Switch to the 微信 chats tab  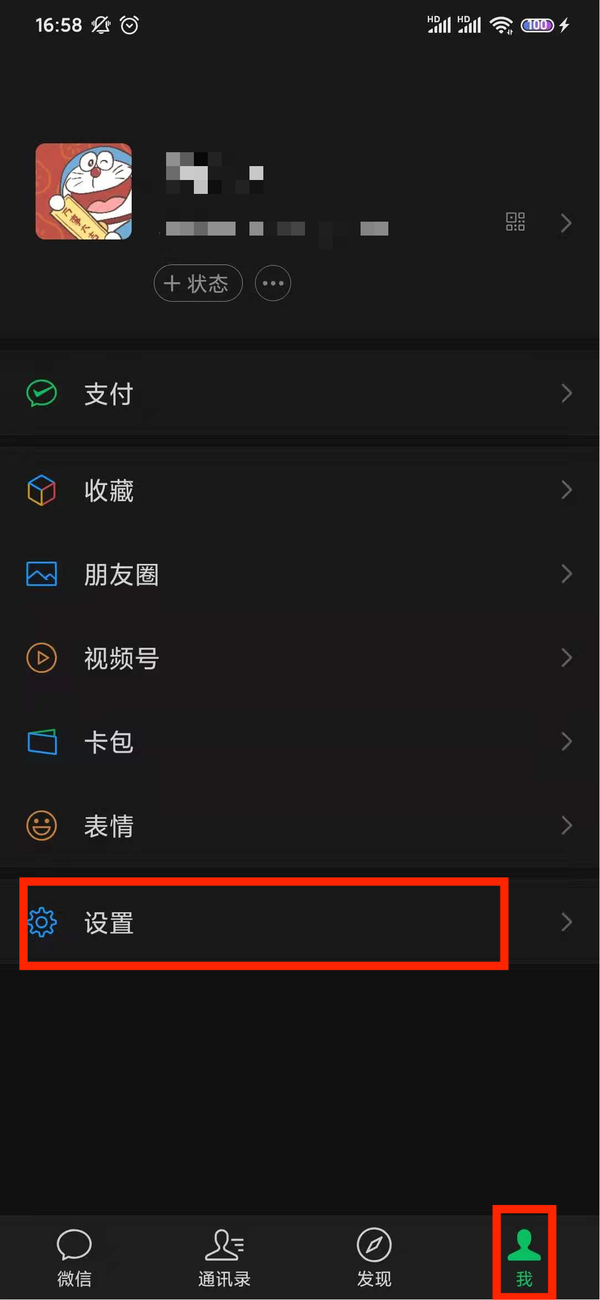[74, 1257]
